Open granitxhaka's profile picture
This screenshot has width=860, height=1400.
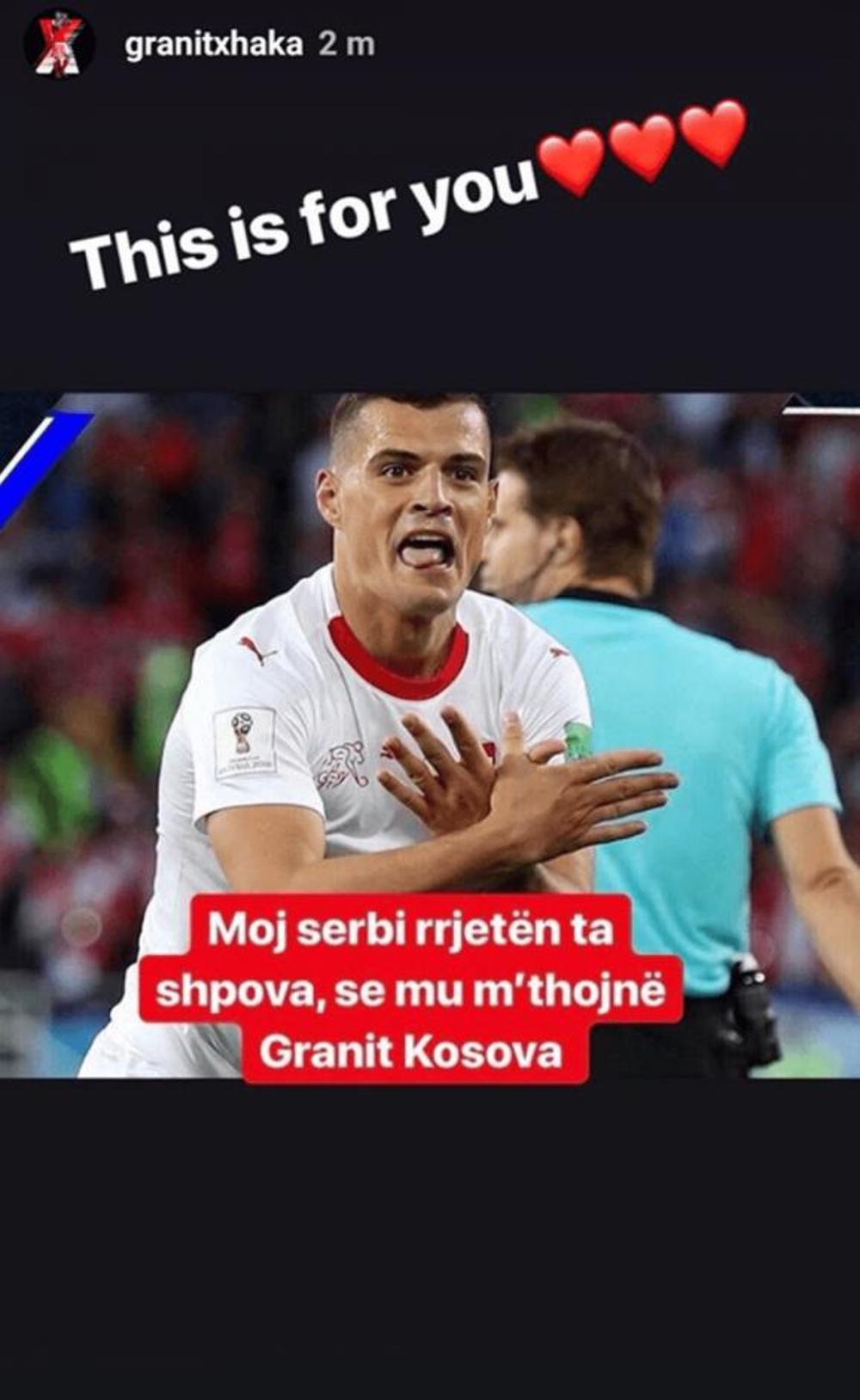(58, 44)
